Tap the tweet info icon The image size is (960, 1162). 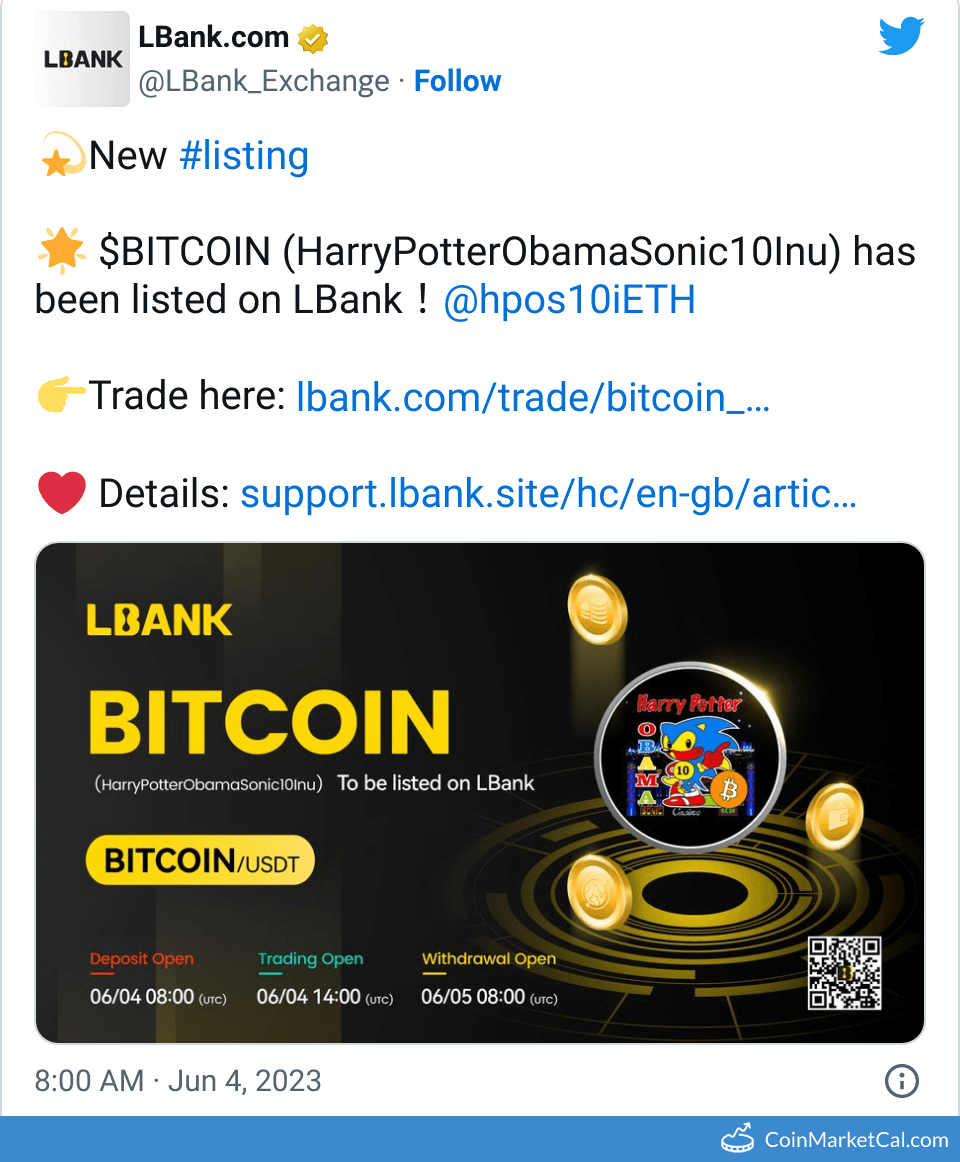coord(902,1080)
